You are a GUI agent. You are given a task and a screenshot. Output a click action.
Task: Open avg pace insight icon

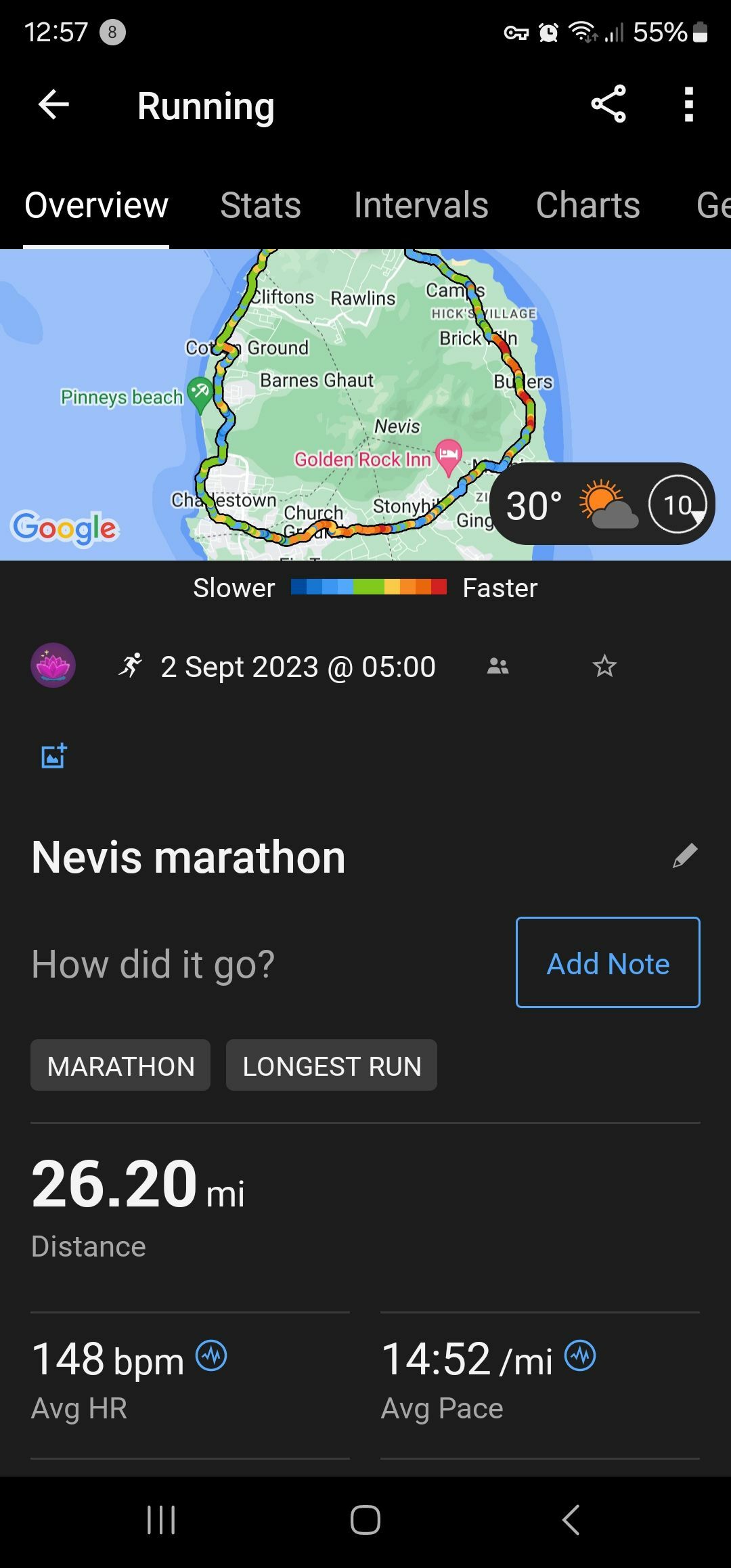point(580,1356)
